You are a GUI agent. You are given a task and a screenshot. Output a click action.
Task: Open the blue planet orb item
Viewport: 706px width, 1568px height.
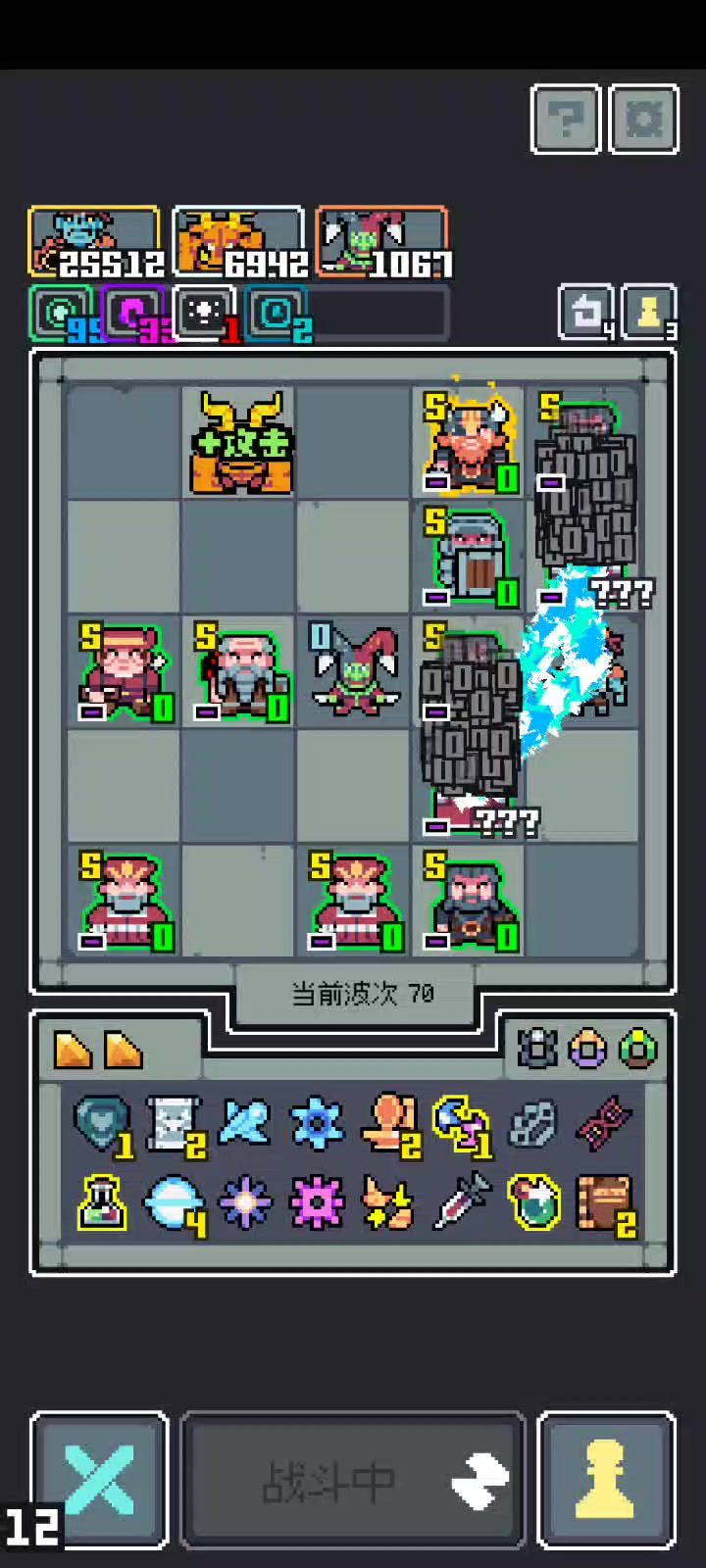pyautogui.click(x=175, y=1203)
